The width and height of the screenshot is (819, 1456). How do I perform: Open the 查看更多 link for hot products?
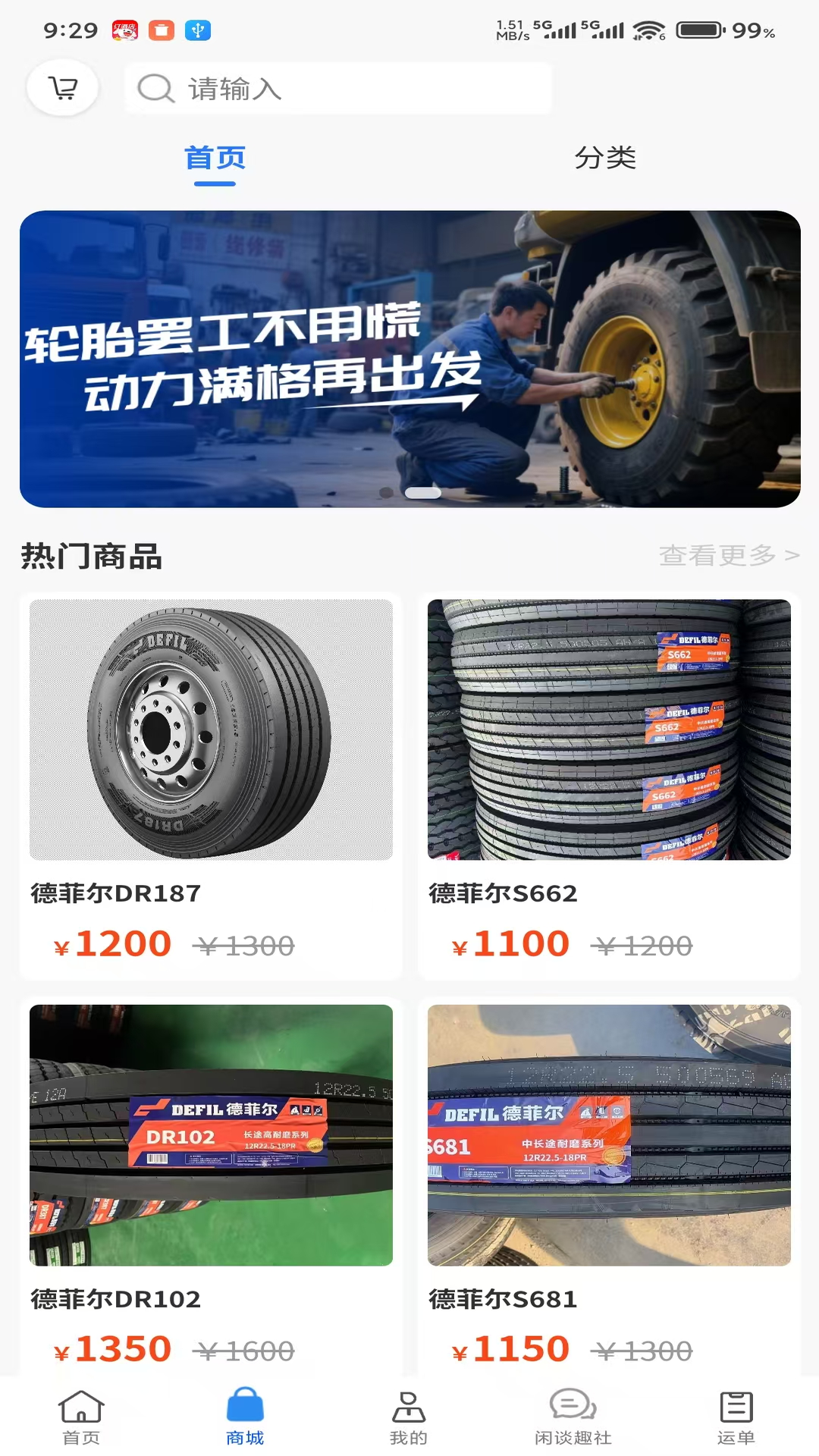point(726,556)
